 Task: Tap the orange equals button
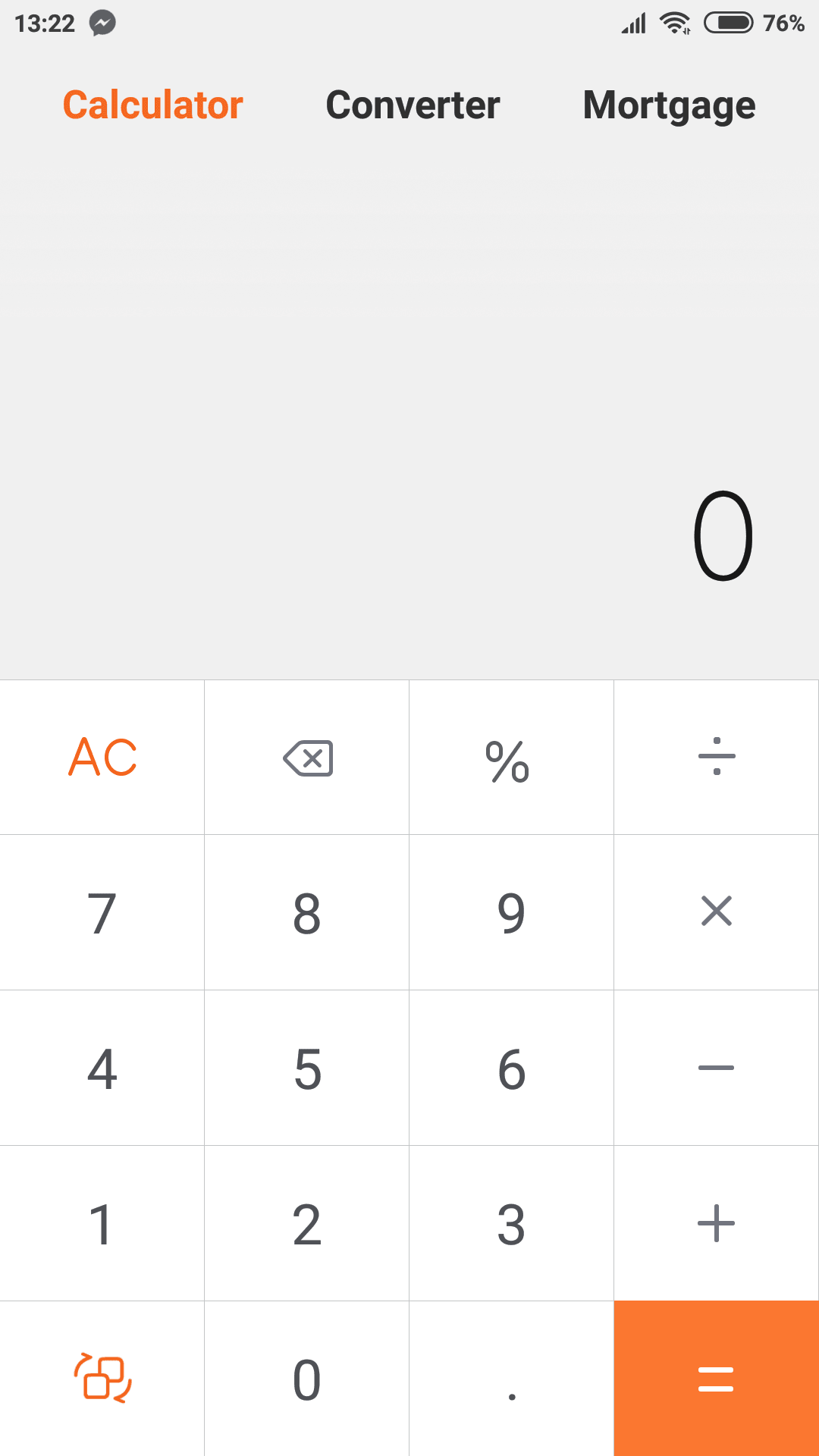click(x=717, y=1379)
